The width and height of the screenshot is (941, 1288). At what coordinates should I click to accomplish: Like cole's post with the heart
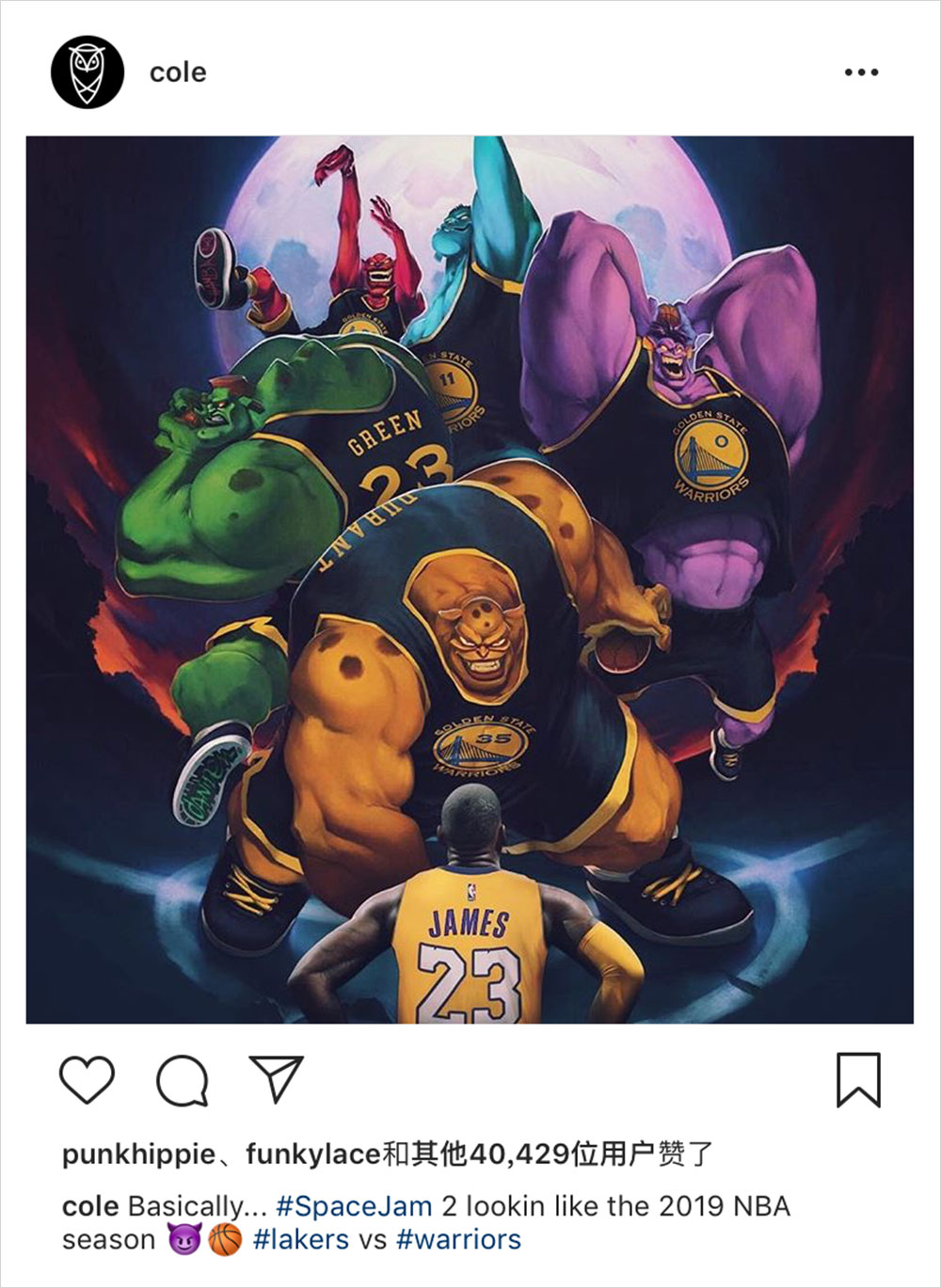pos(88,1079)
